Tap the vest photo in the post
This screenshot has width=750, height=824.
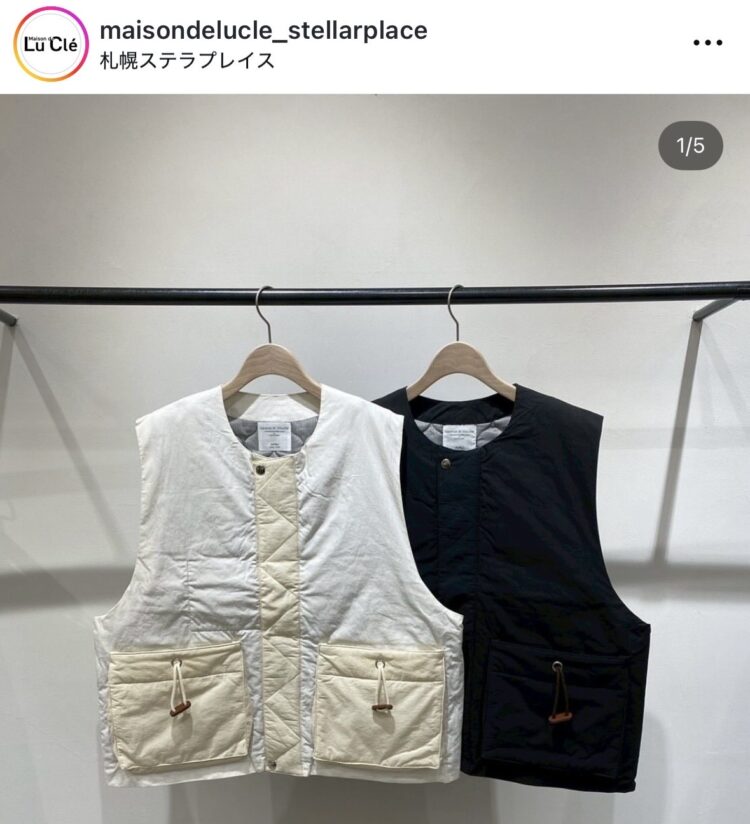click(x=375, y=520)
